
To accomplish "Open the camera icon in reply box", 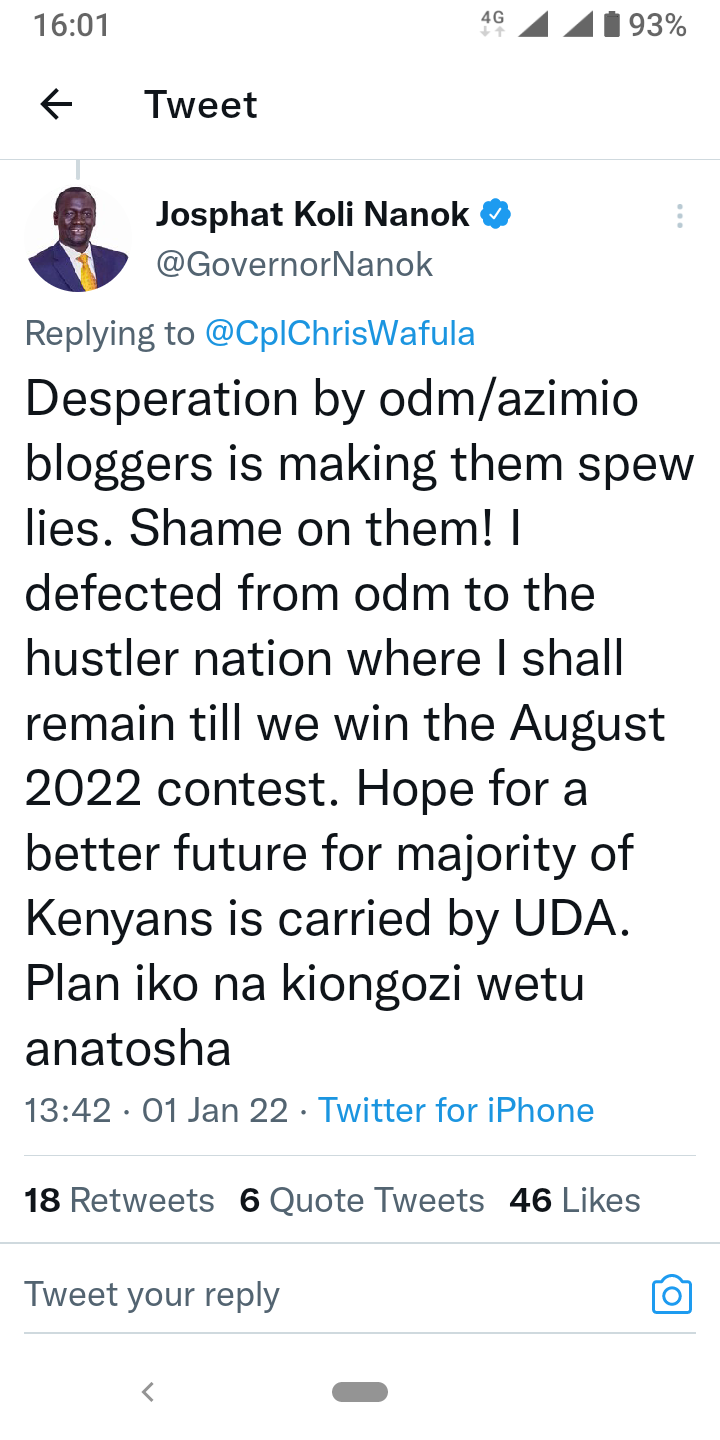I will pos(671,1294).
